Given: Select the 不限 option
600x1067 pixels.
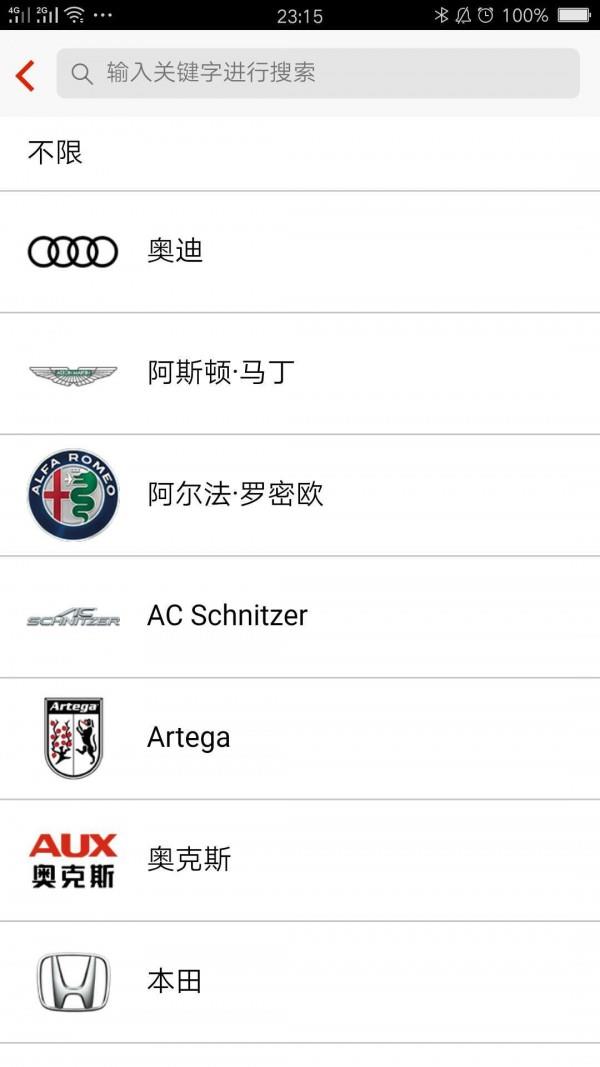Looking at the screenshot, I should pos(300,154).
